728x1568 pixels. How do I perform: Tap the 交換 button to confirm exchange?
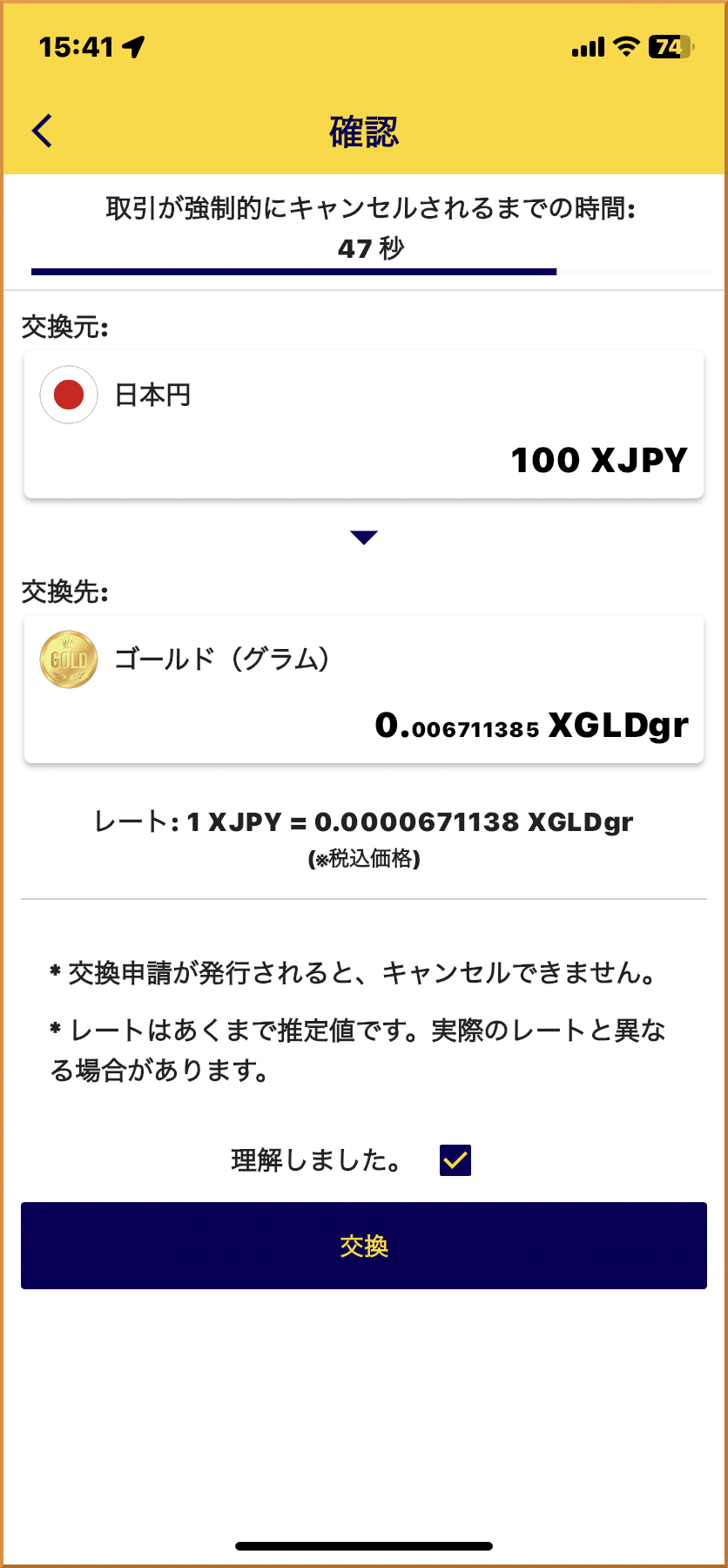coord(364,1246)
